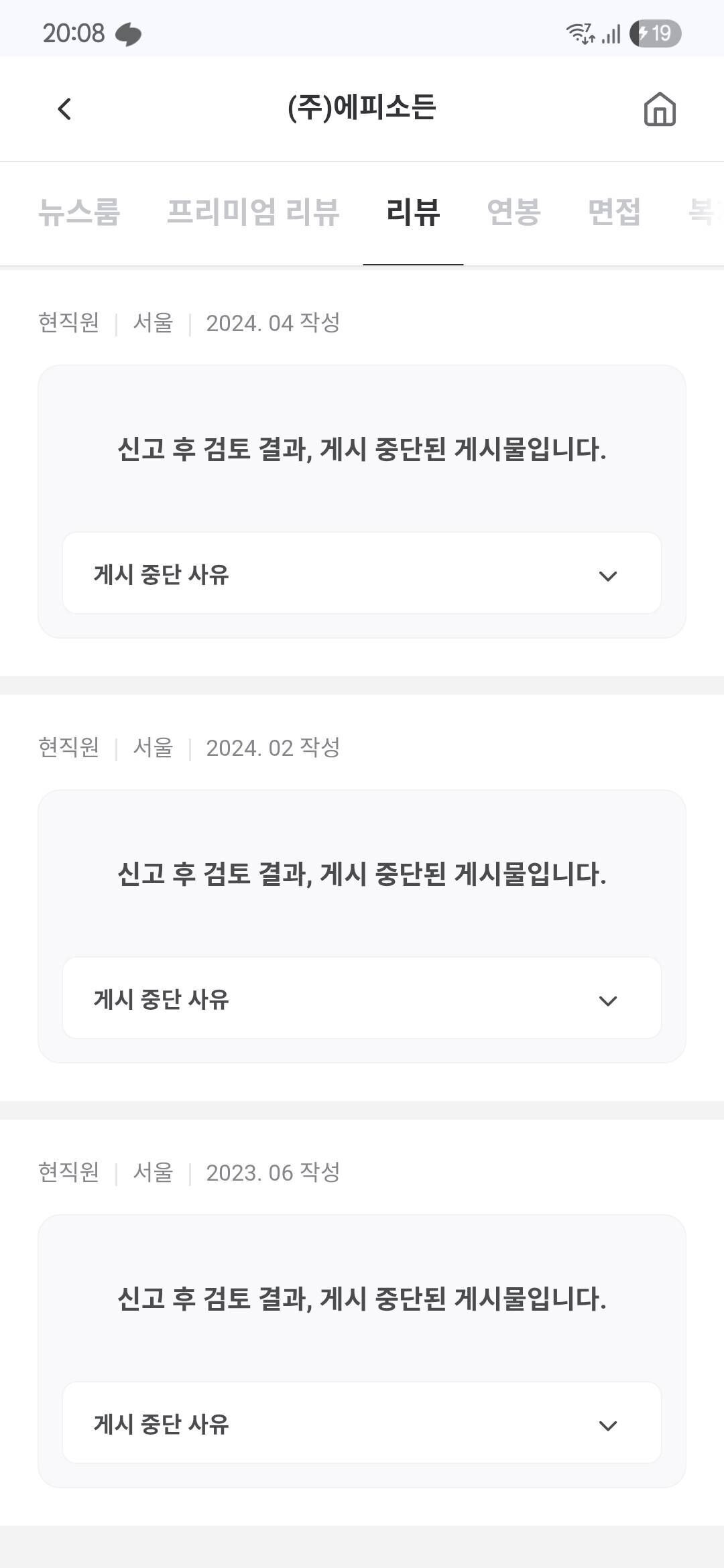This screenshot has height=1568, width=724.
Task: Open the 연봉 tab
Action: click(x=513, y=213)
